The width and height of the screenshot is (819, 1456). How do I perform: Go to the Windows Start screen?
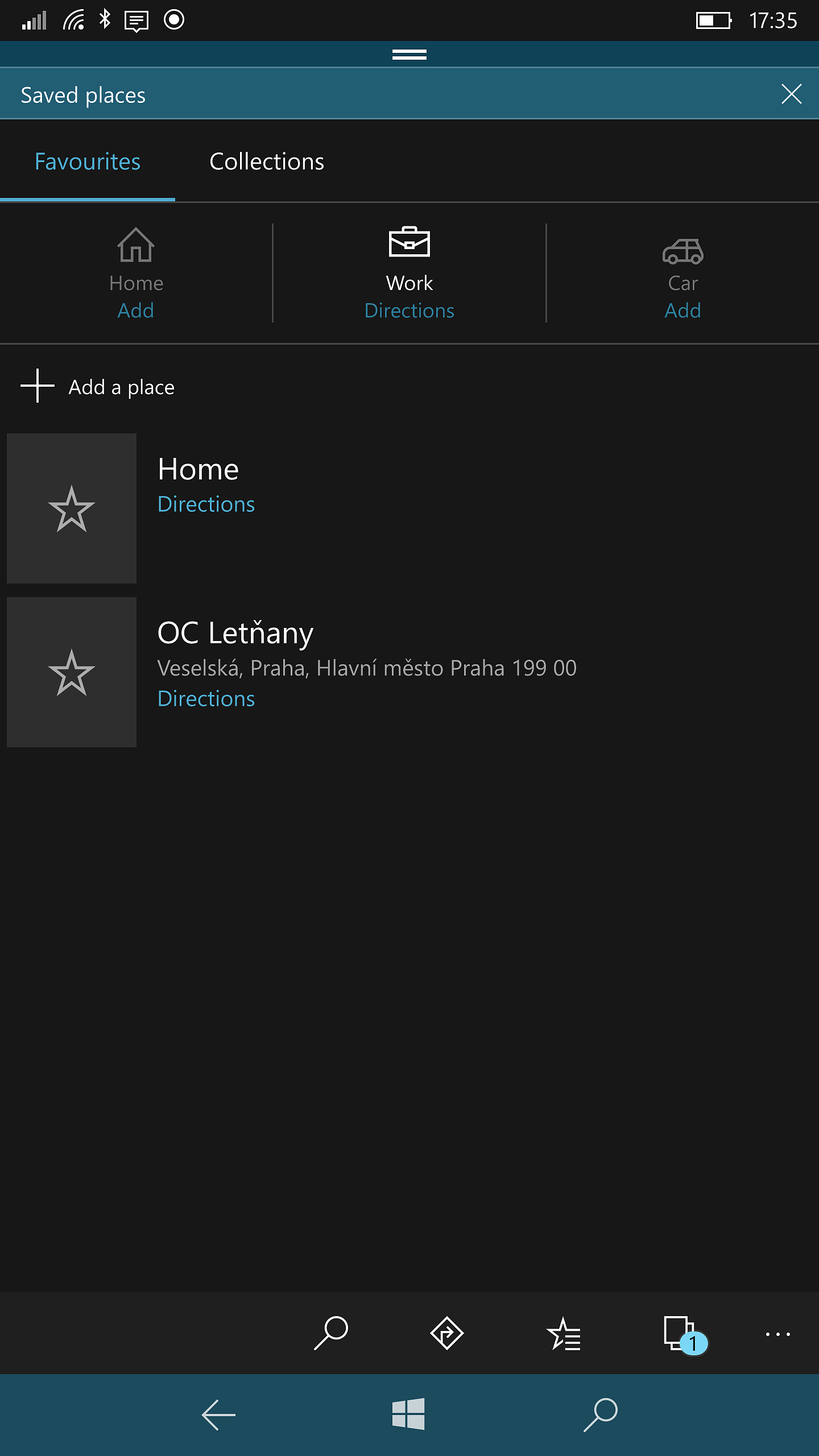click(x=408, y=1414)
